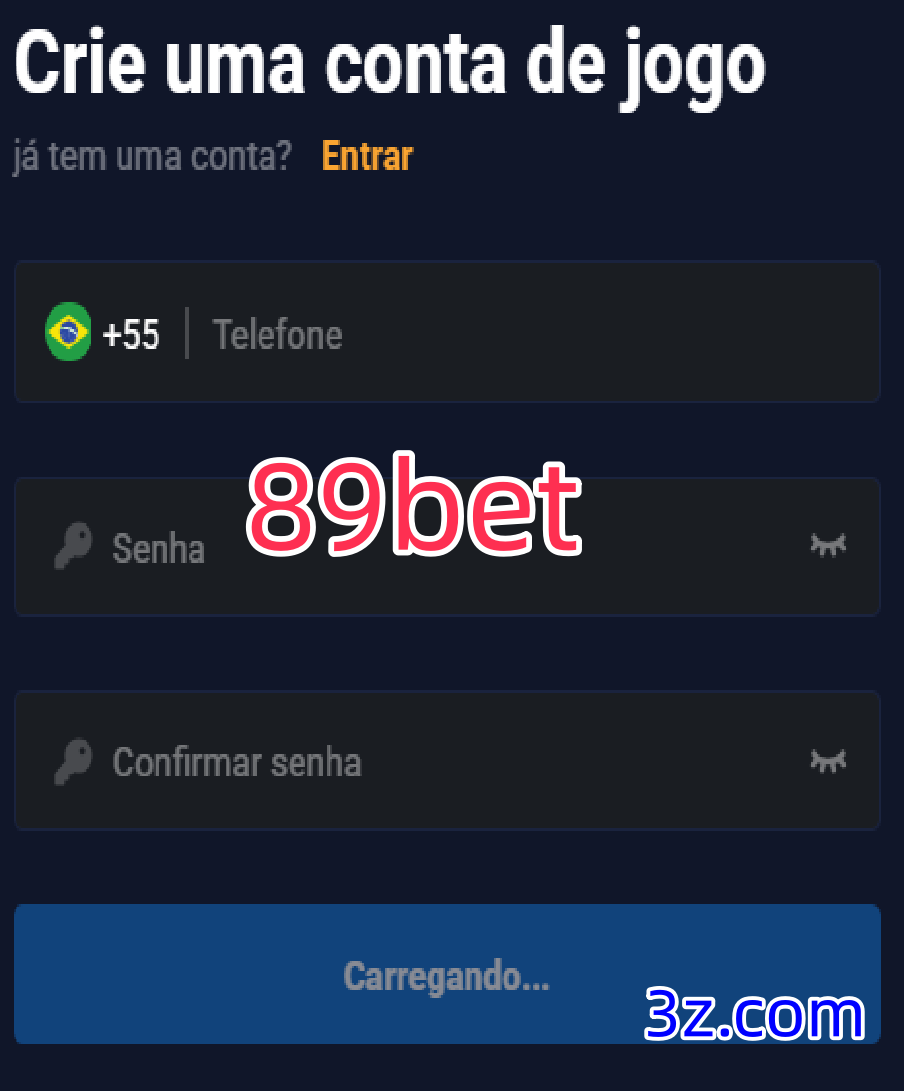Click the key icon in the Senha field
Image resolution: width=904 pixels, height=1091 pixels.
[x=71, y=547]
